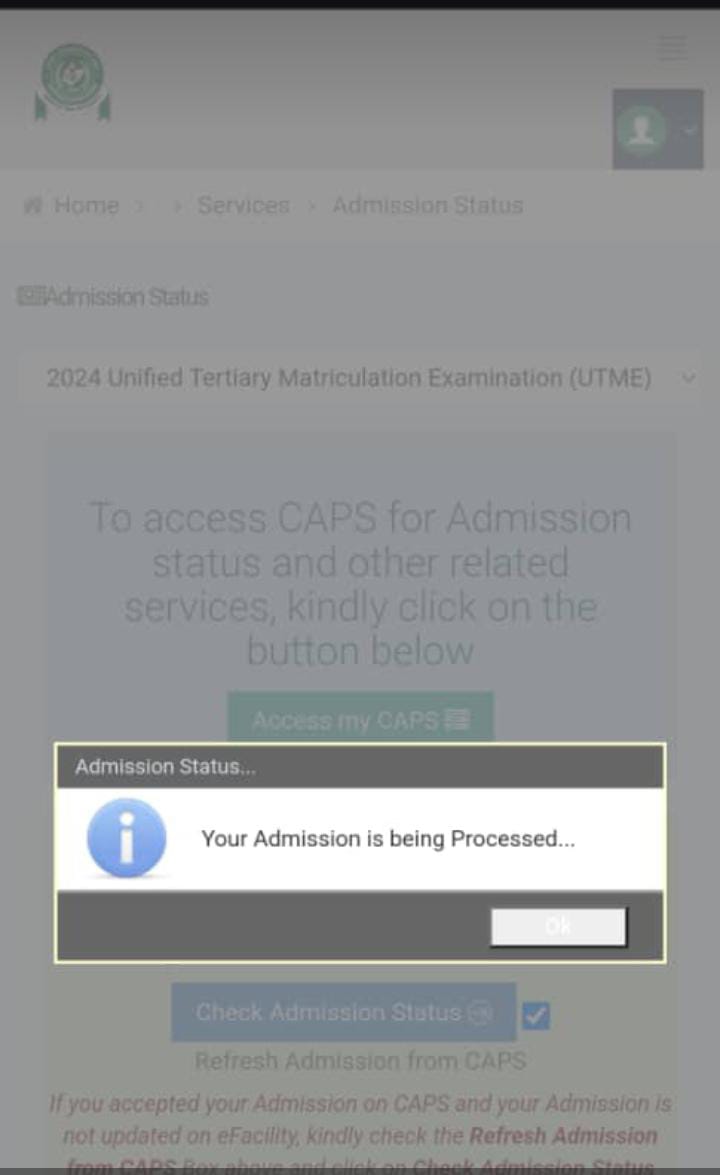Screen dimensions: 720x1175
Task: Tap Access my CAPS button
Action: click(x=360, y=719)
